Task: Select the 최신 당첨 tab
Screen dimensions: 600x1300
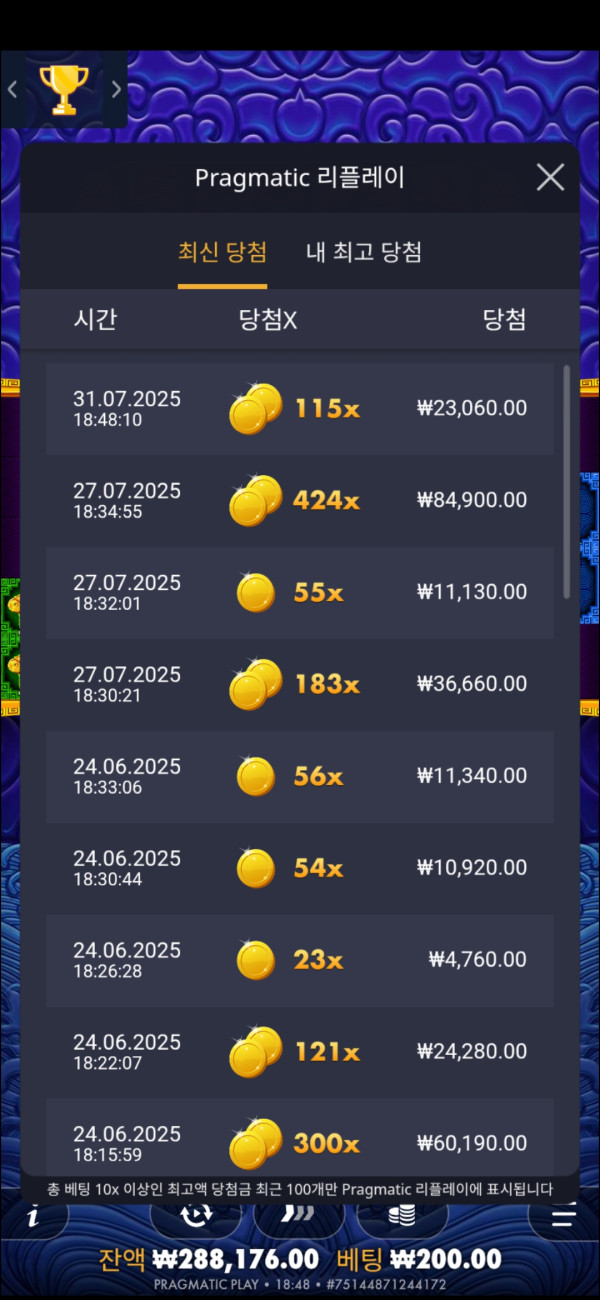Action: (x=222, y=252)
